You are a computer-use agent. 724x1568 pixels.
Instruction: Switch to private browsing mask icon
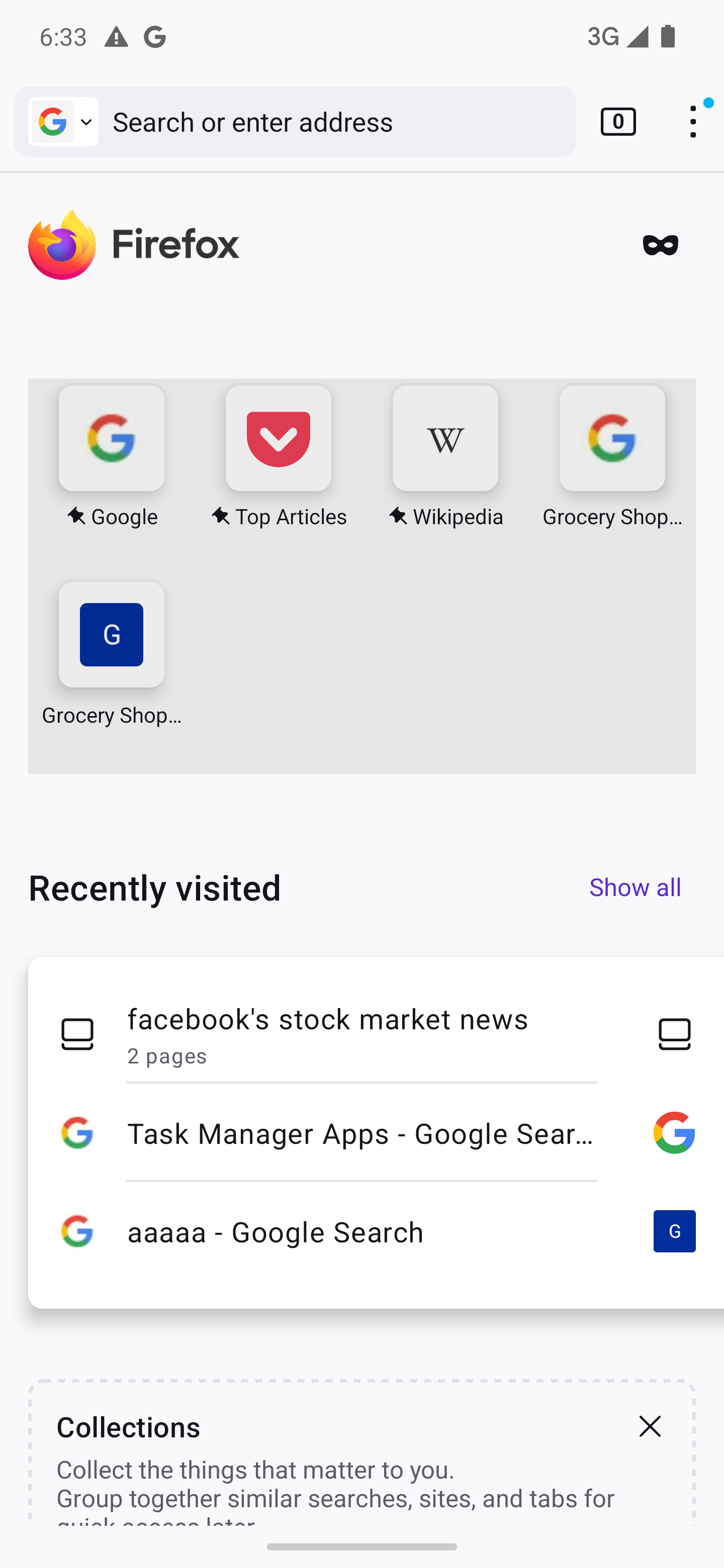[660, 245]
